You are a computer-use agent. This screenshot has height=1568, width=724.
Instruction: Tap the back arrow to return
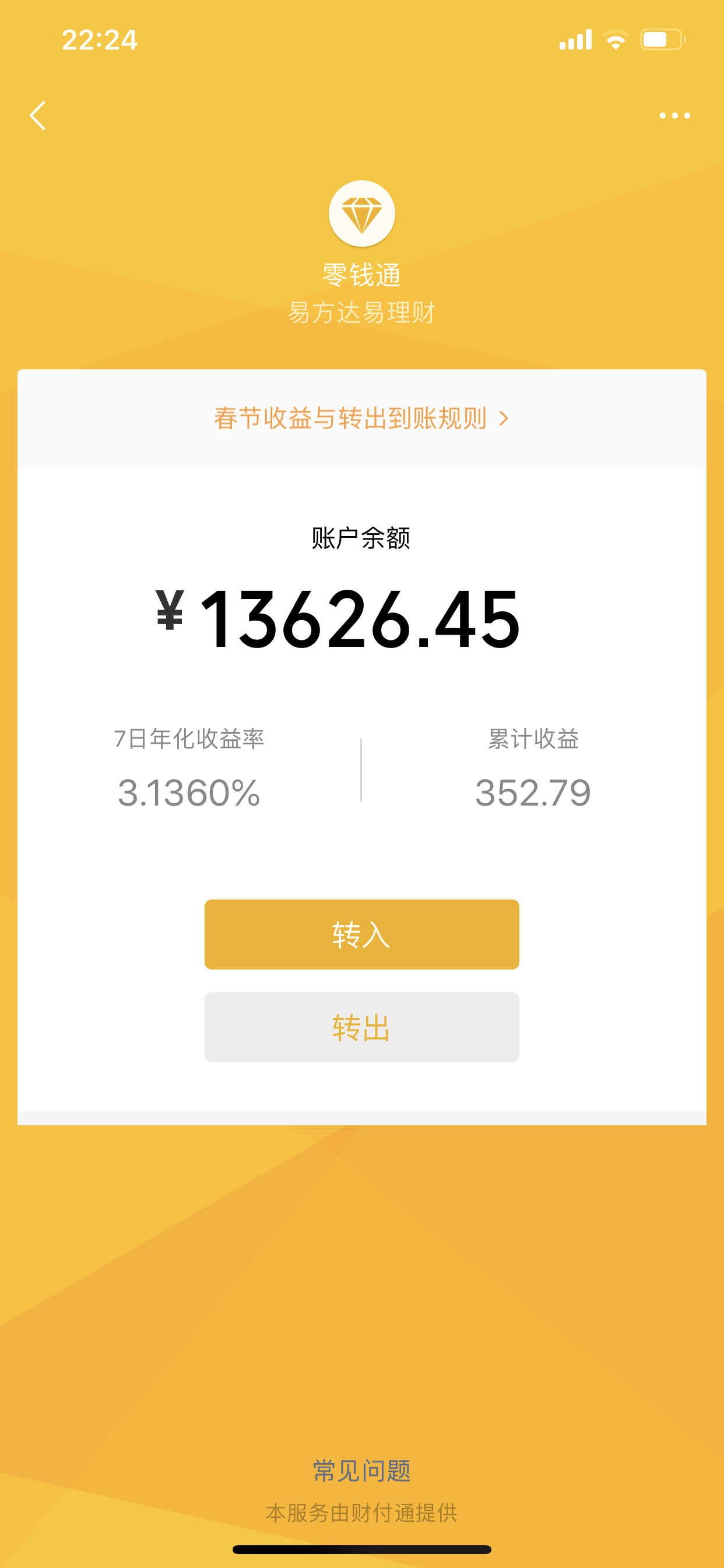point(38,116)
